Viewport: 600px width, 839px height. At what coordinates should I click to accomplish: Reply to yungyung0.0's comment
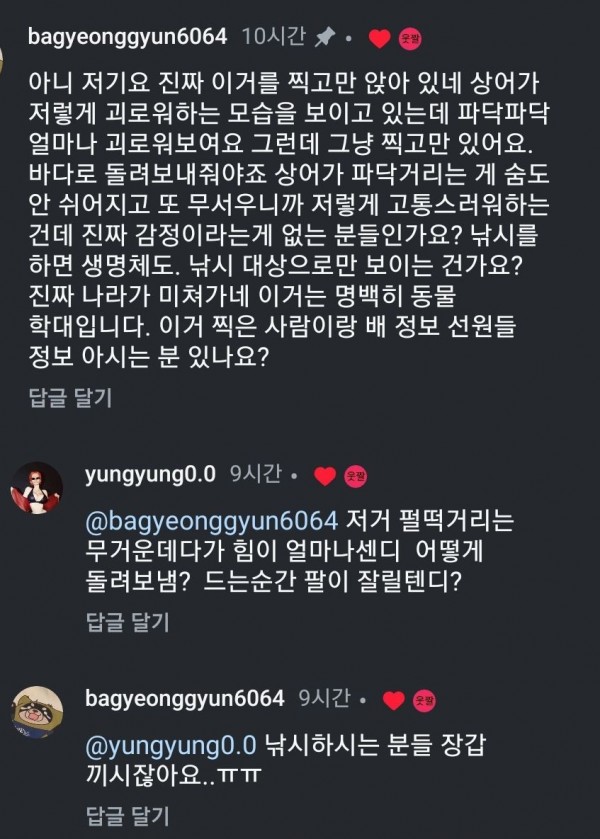point(127,622)
